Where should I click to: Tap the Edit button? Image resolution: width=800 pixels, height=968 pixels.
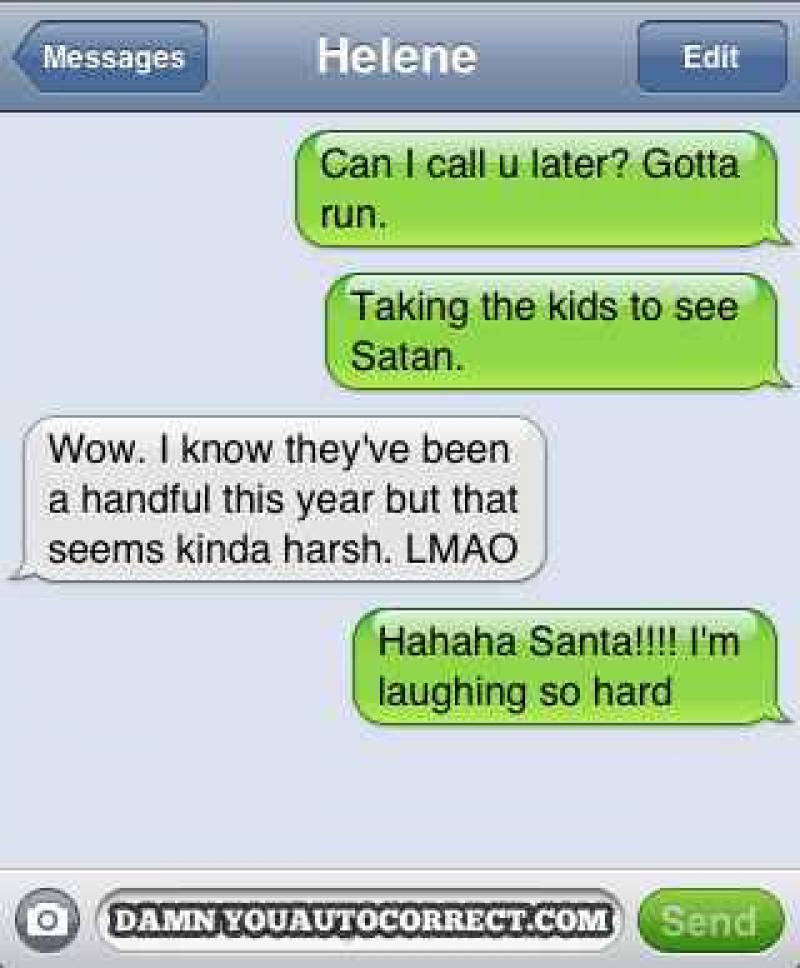711,57
